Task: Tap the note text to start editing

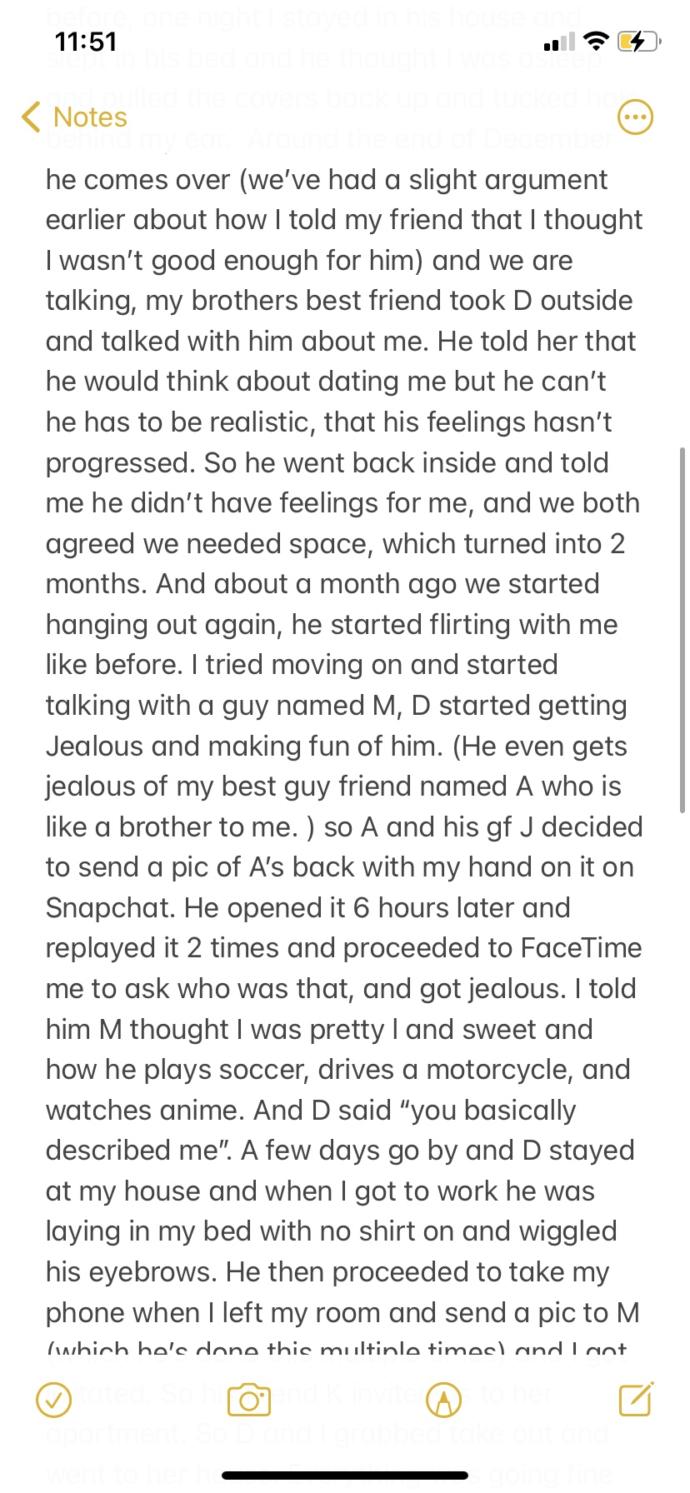Action: pos(344,746)
